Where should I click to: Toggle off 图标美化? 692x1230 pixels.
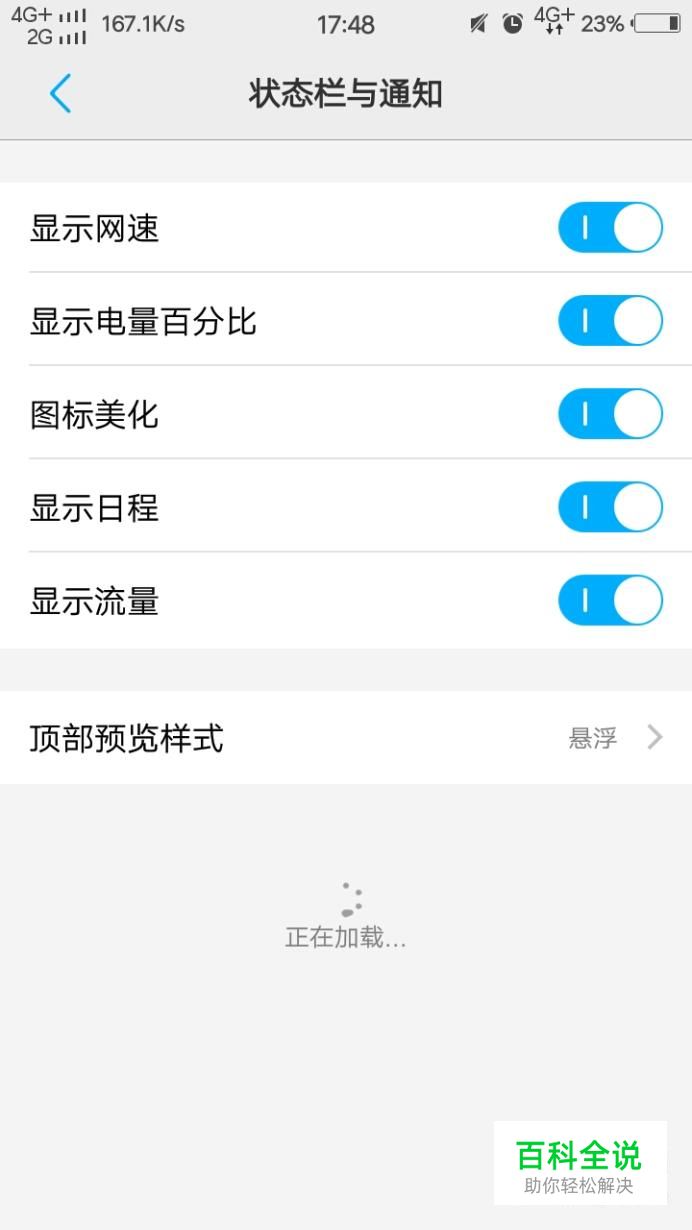(x=610, y=414)
